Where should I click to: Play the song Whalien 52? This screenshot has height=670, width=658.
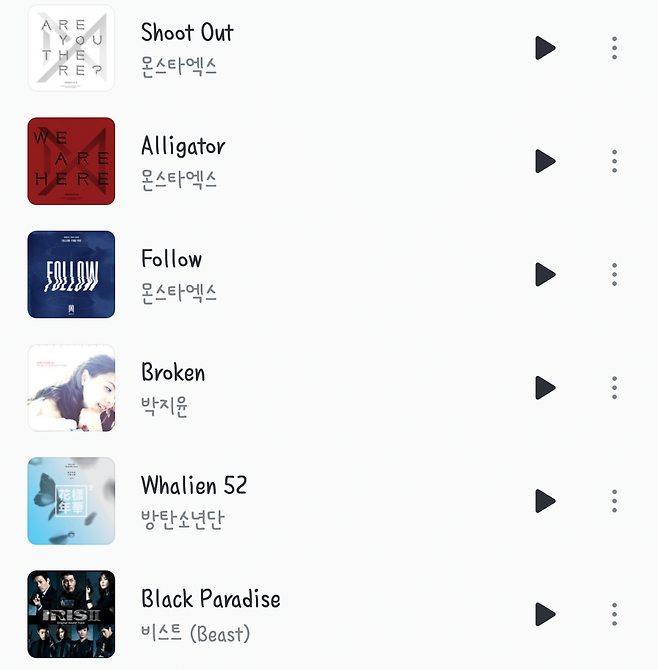click(x=545, y=501)
